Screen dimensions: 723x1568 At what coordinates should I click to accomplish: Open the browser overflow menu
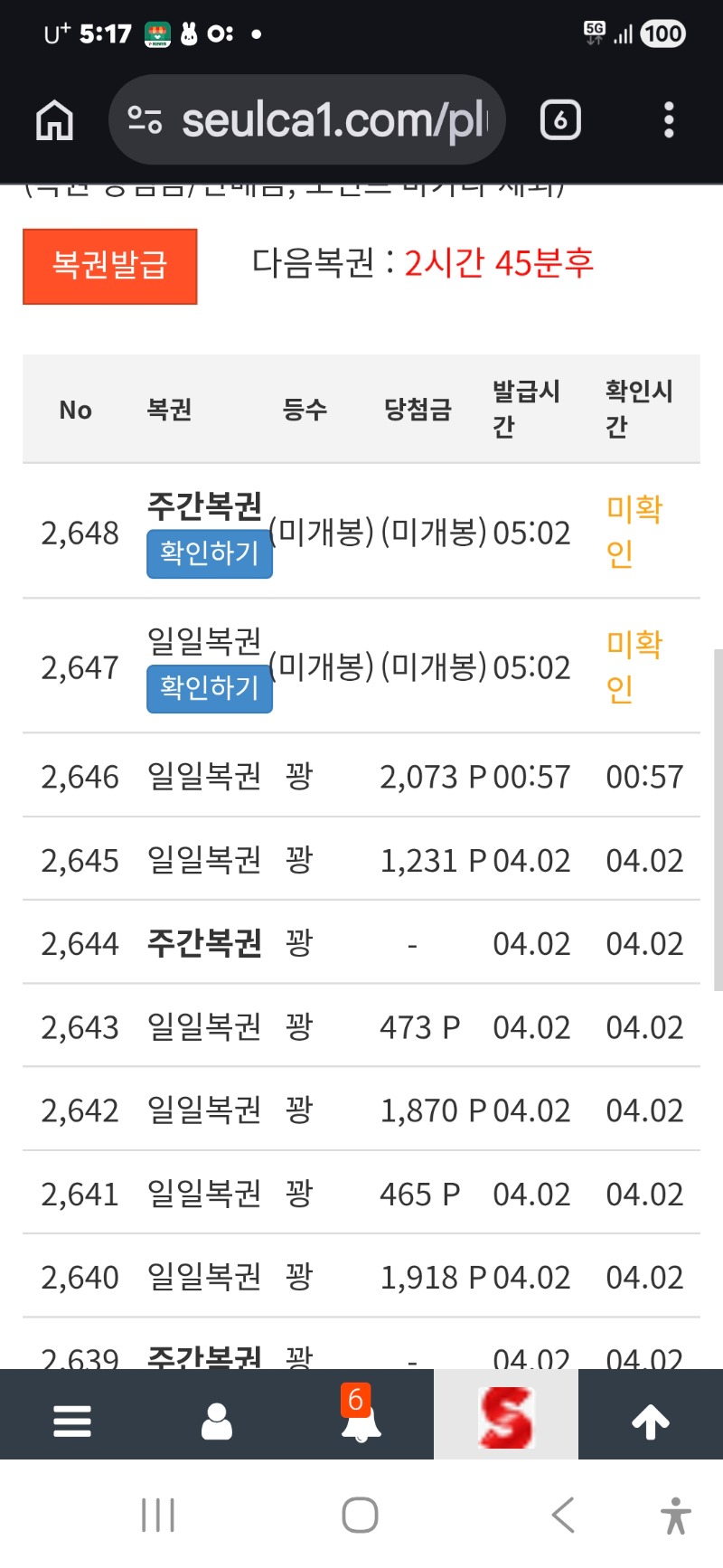(x=669, y=120)
